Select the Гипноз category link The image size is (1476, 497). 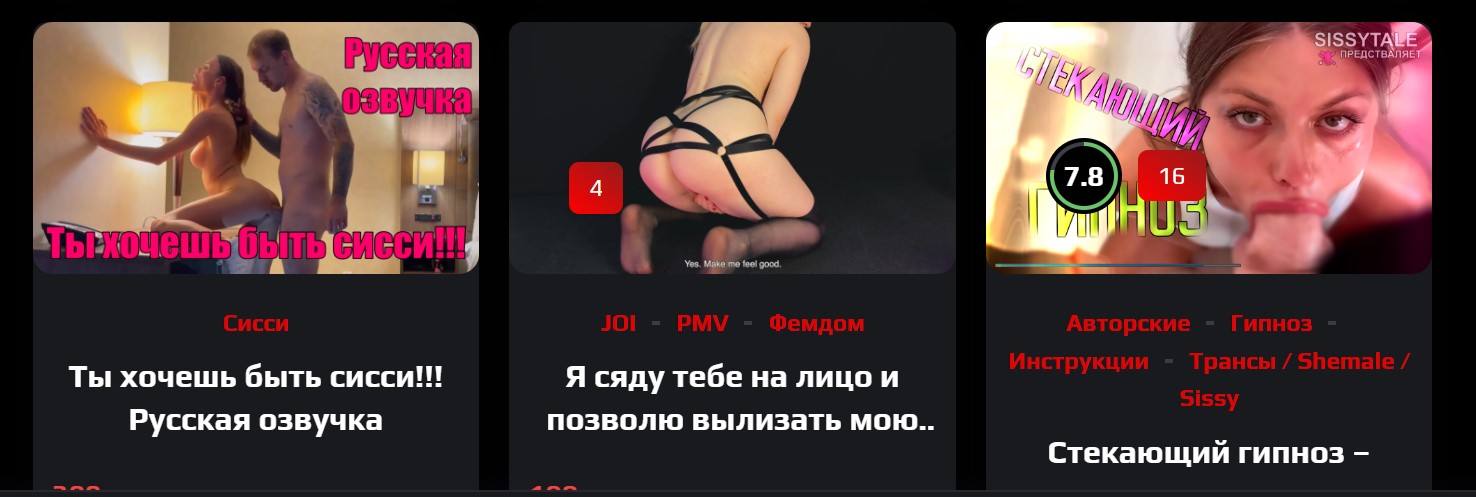pos(1271,323)
